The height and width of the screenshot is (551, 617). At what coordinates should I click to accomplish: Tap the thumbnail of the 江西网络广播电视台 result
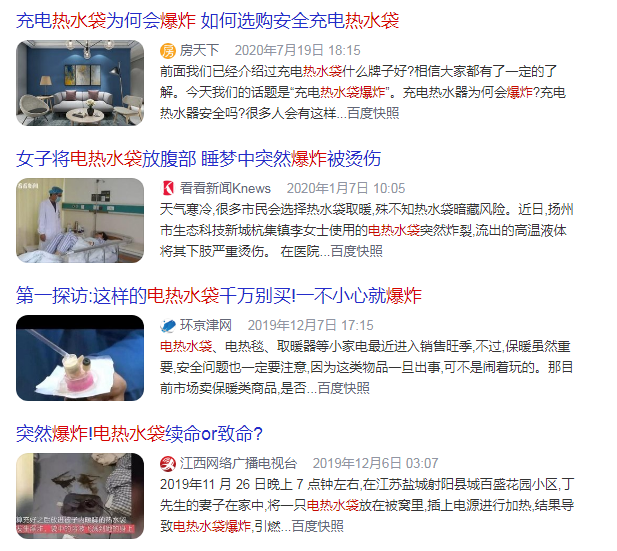pos(80,496)
